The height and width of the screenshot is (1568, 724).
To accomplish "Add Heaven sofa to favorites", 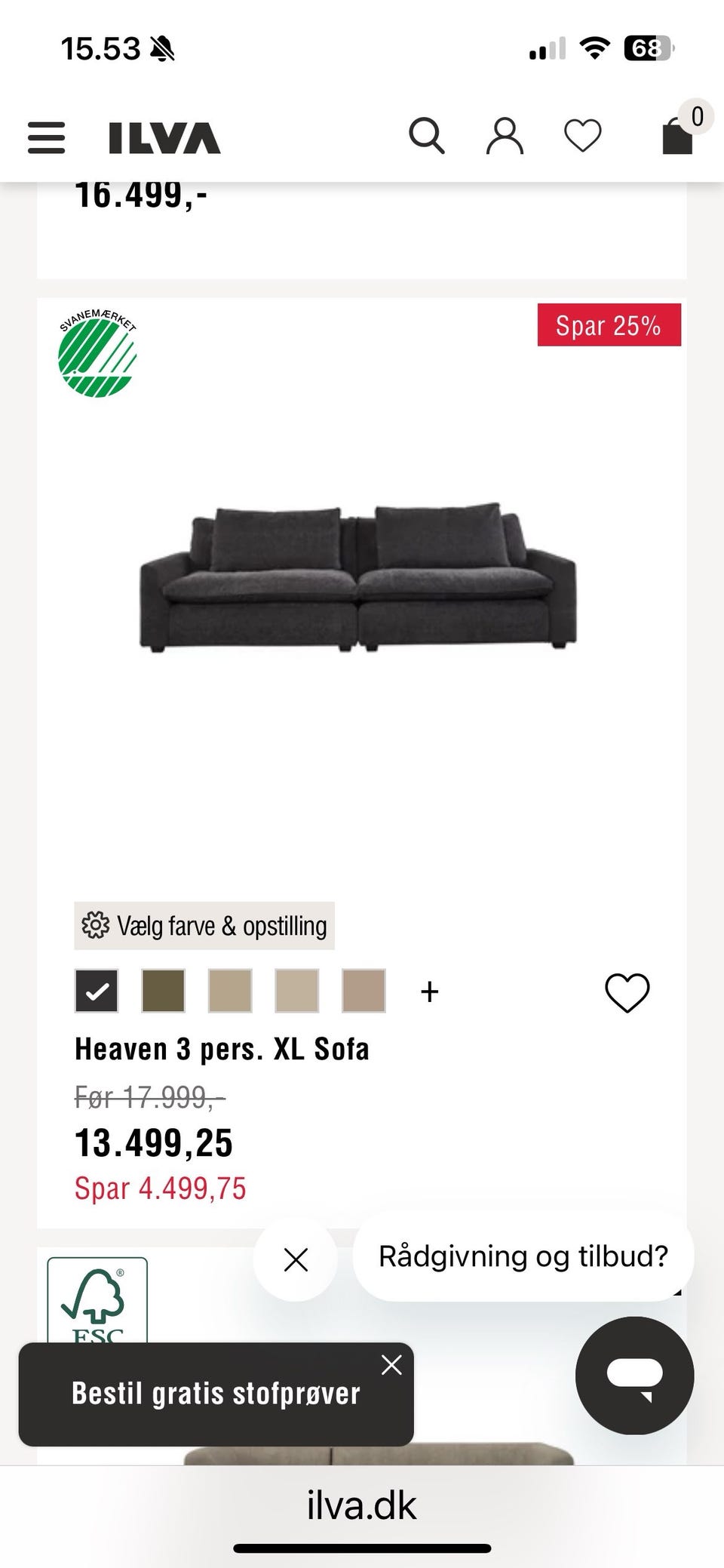I will (627, 992).
